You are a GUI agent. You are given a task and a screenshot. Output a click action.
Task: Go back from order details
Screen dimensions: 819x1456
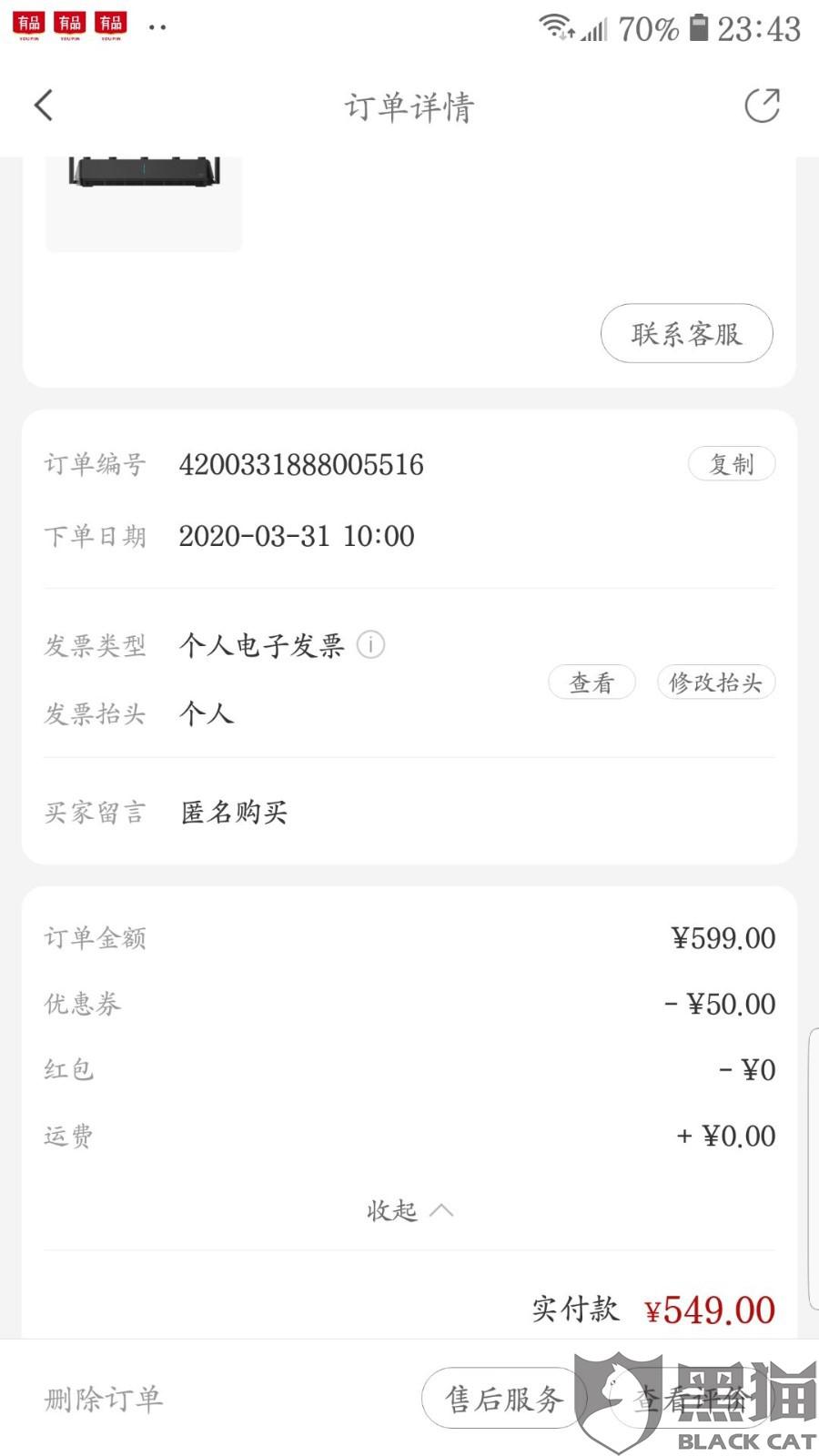44,106
